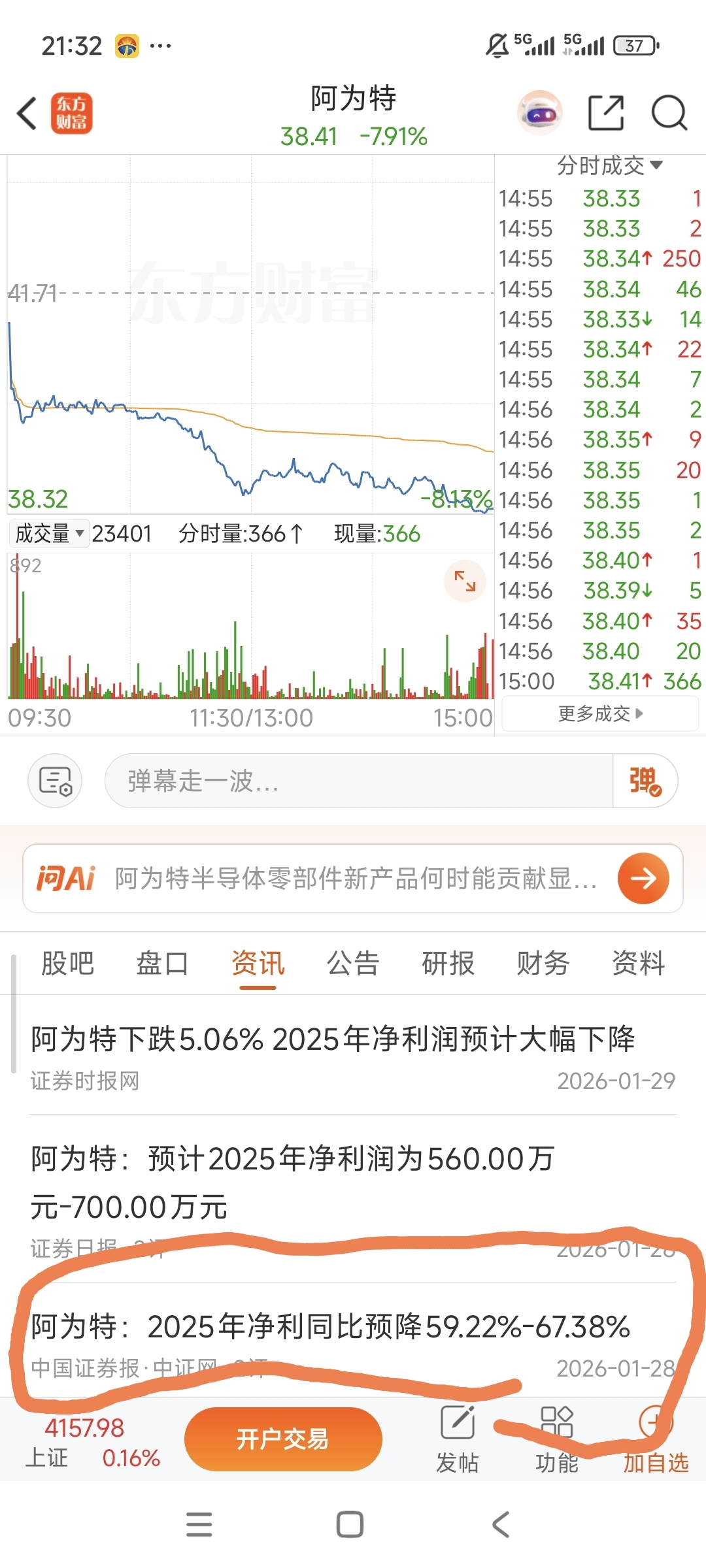Open the 问AI suggested question arrow

(643, 878)
